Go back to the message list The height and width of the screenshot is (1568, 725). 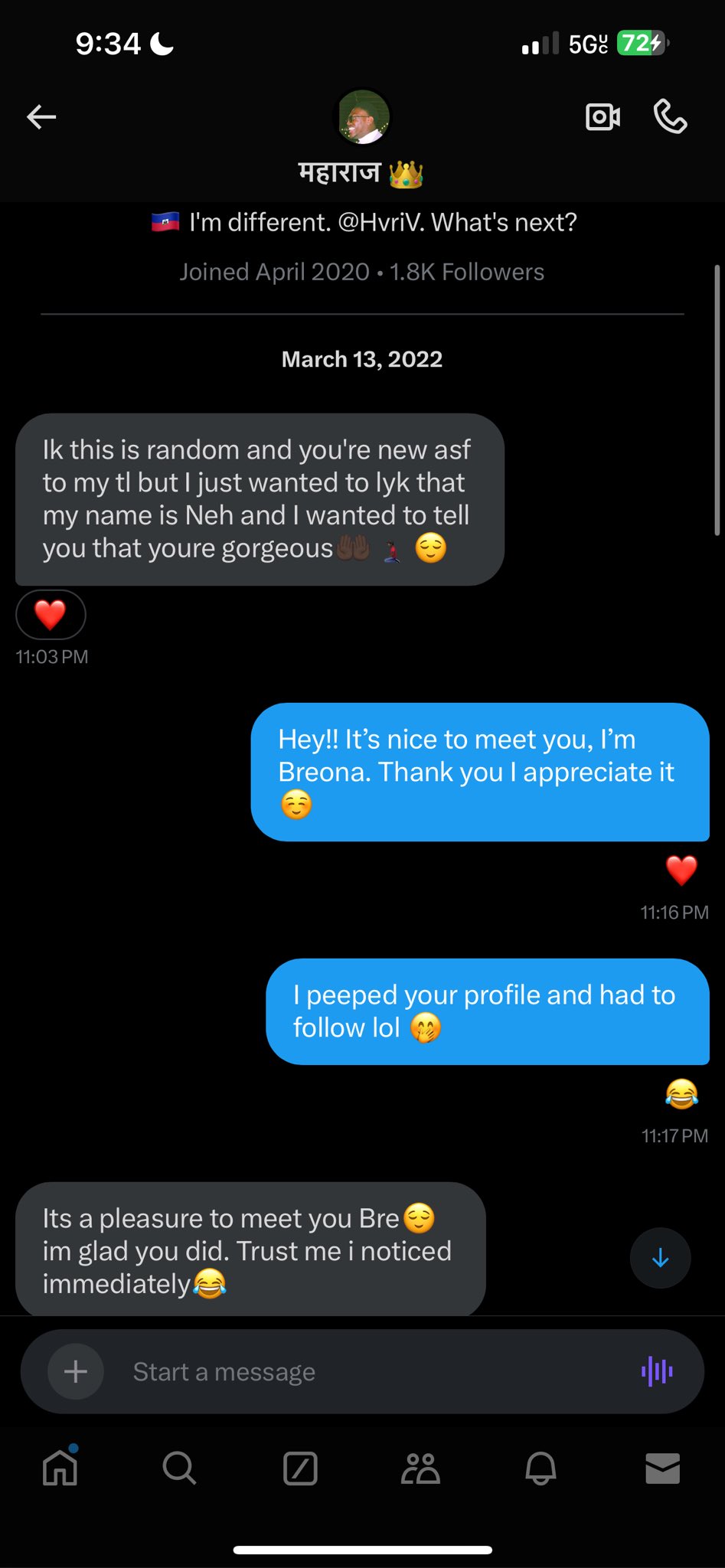click(x=41, y=117)
